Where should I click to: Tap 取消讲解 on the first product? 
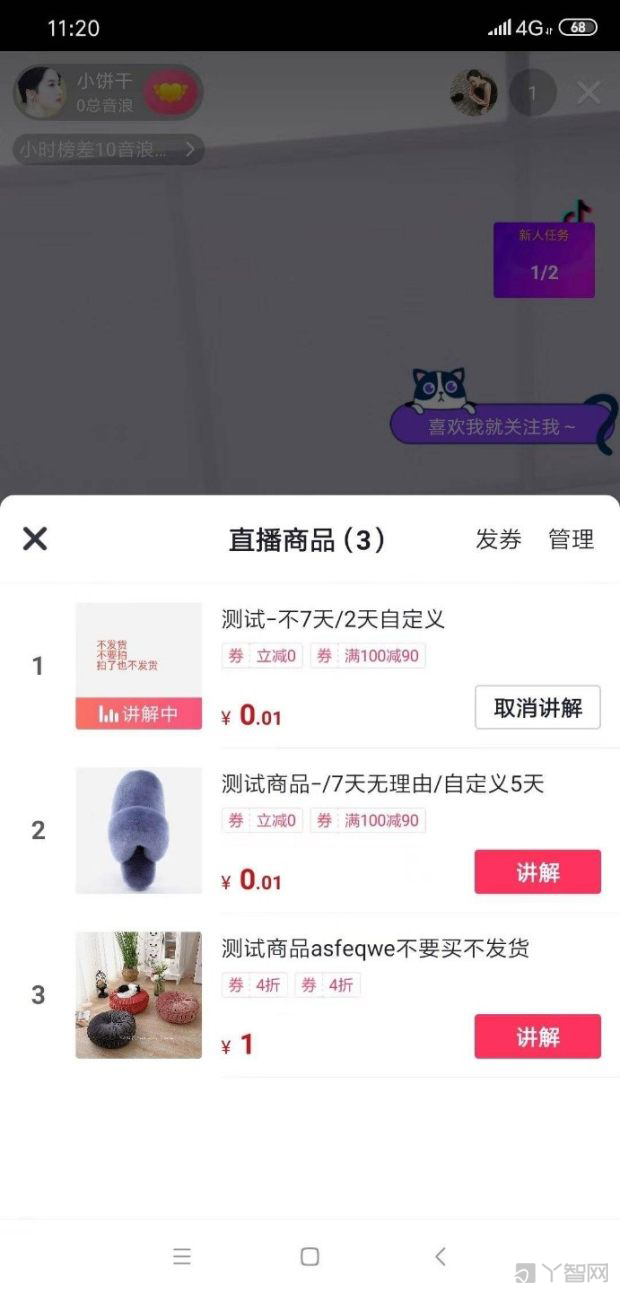(537, 708)
